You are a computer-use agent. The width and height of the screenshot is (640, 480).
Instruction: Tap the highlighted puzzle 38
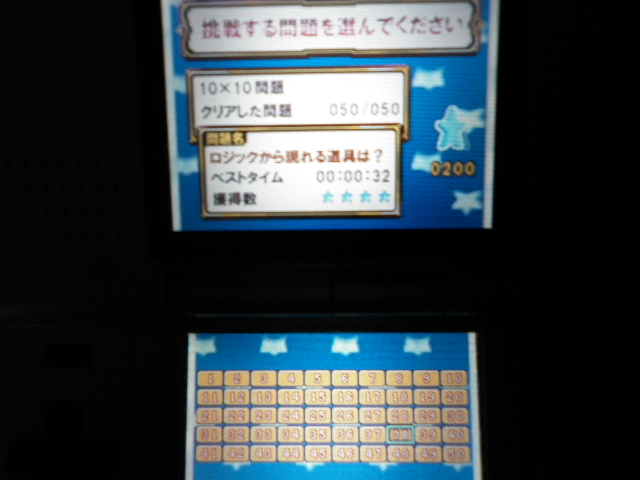pos(400,434)
